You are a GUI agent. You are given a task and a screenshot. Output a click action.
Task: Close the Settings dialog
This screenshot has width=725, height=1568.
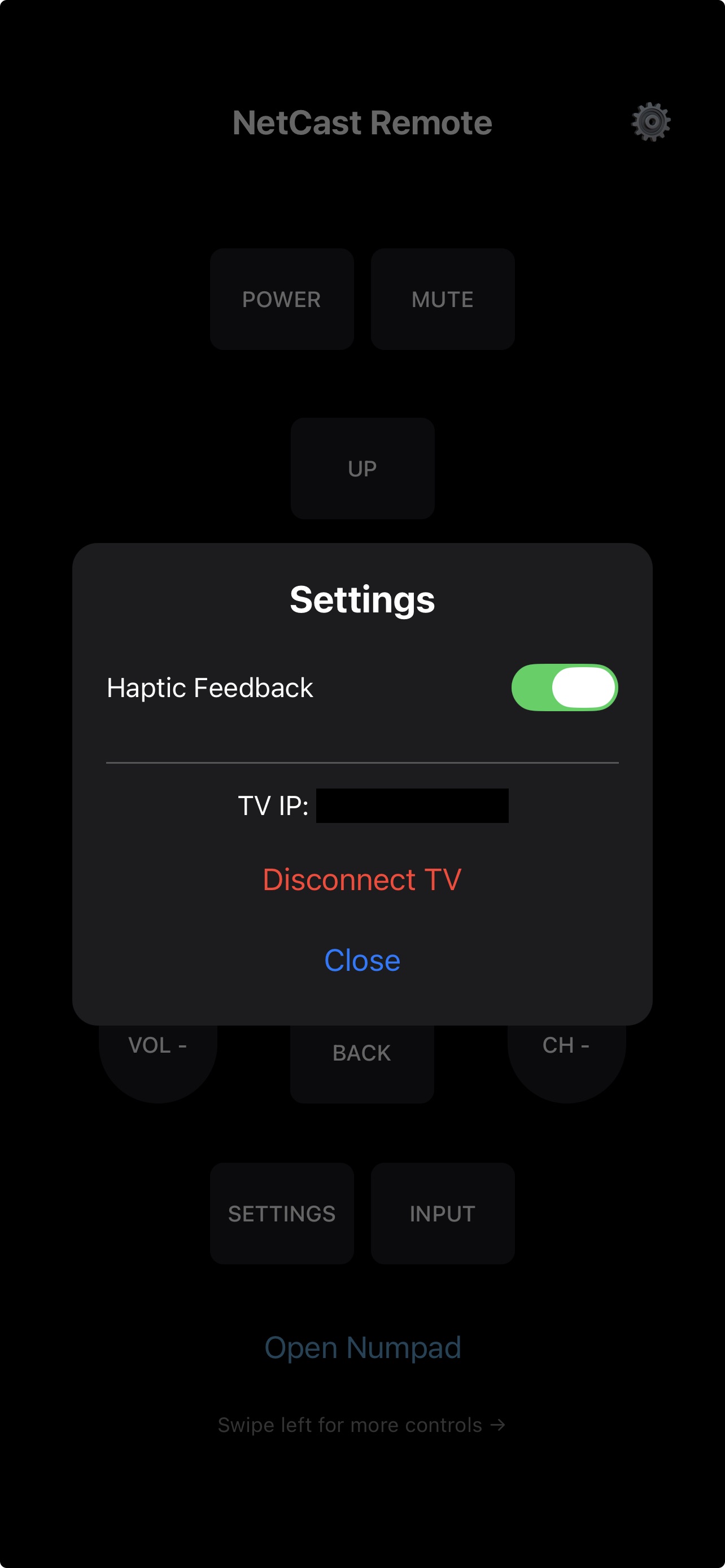click(361, 960)
